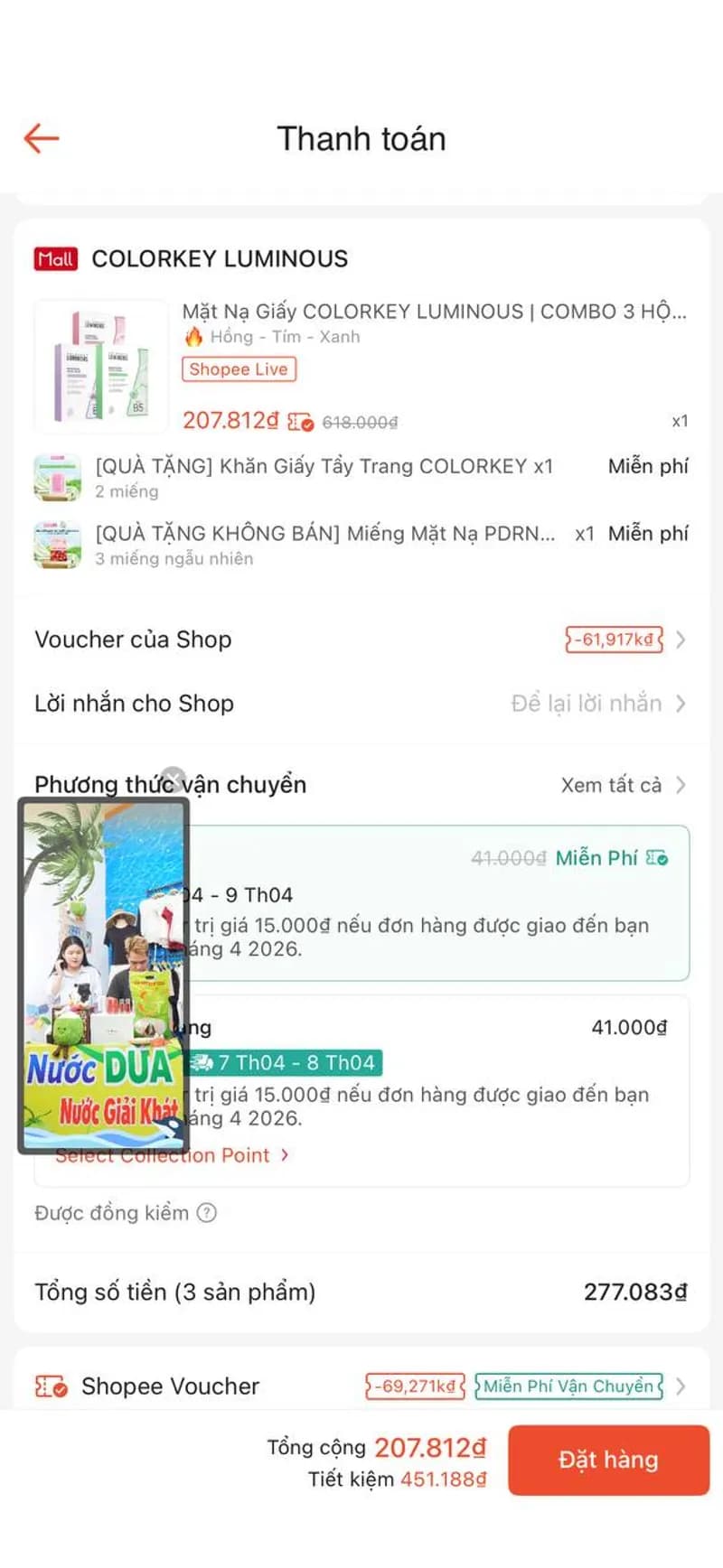The image size is (723, 1568).
Task: Select the Mall badge next to COLORKEY LUMINOUS
Action: pyautogui.click(x=55, y=259)
